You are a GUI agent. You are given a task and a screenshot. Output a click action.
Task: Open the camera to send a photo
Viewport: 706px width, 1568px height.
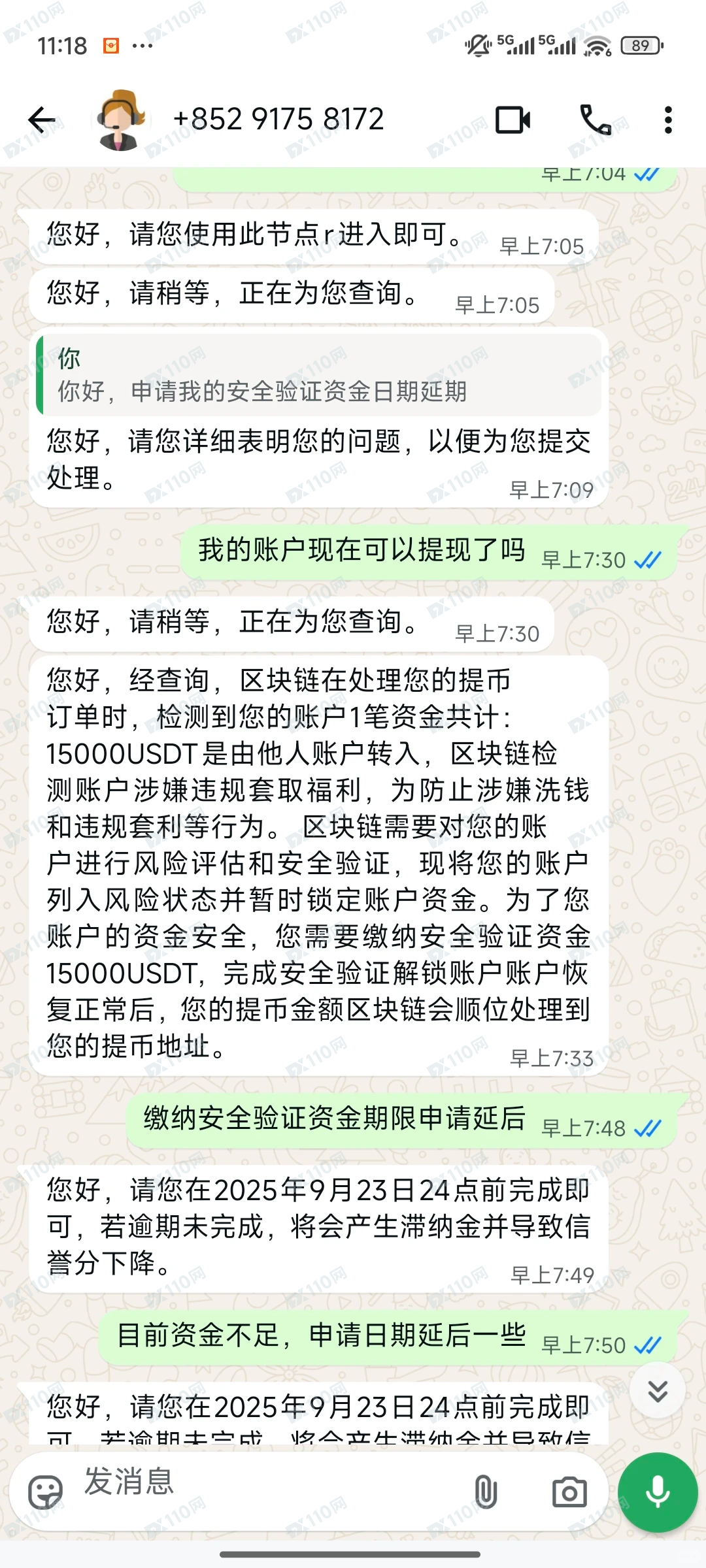pyautogui.click(x=569, y=1492)
